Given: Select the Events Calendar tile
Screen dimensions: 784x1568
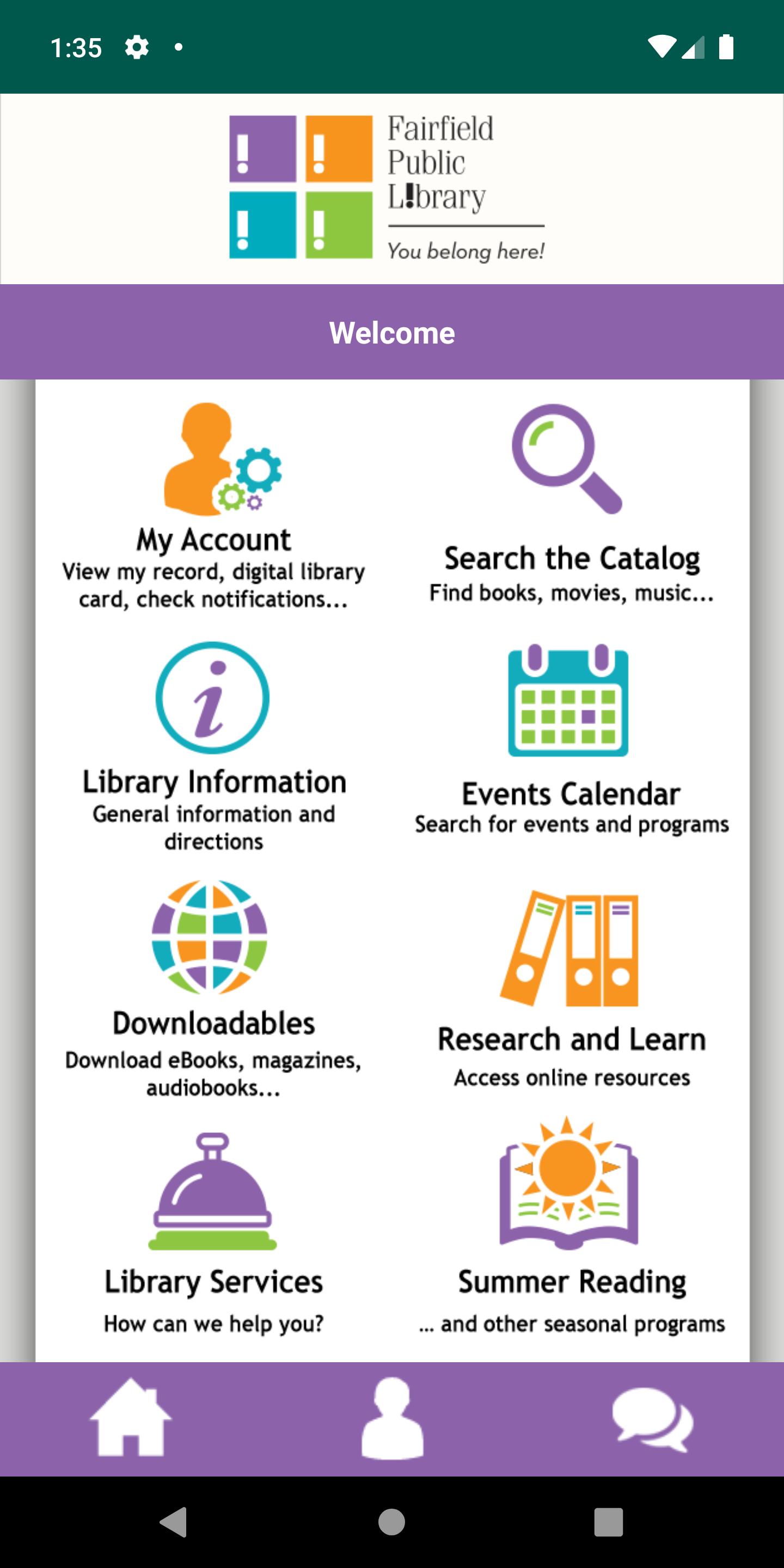Looking at the screenshot, I should coord(571,739).
